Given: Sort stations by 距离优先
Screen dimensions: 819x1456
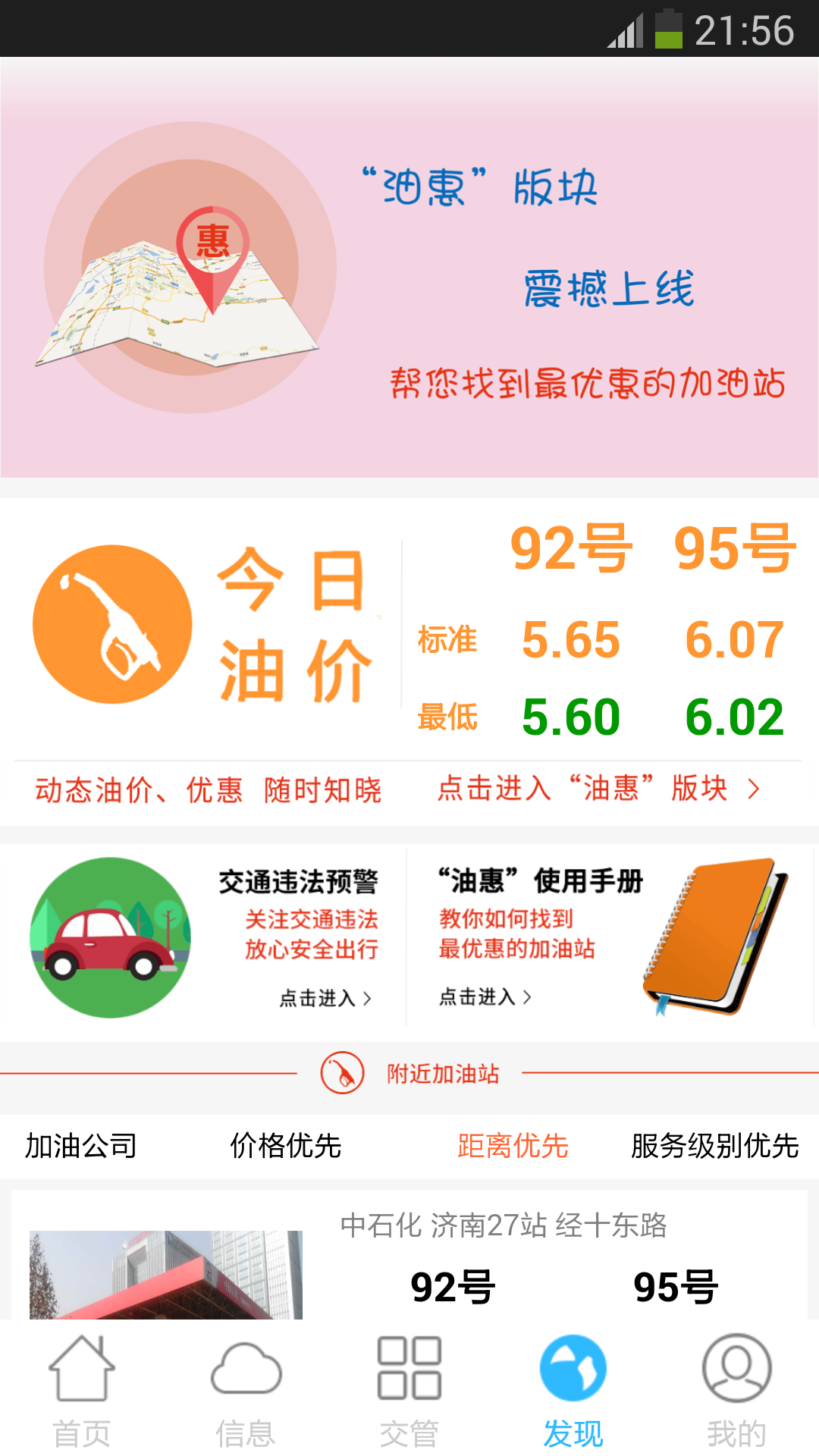Looking at the screenshot, I should (x=513, y=1146).
